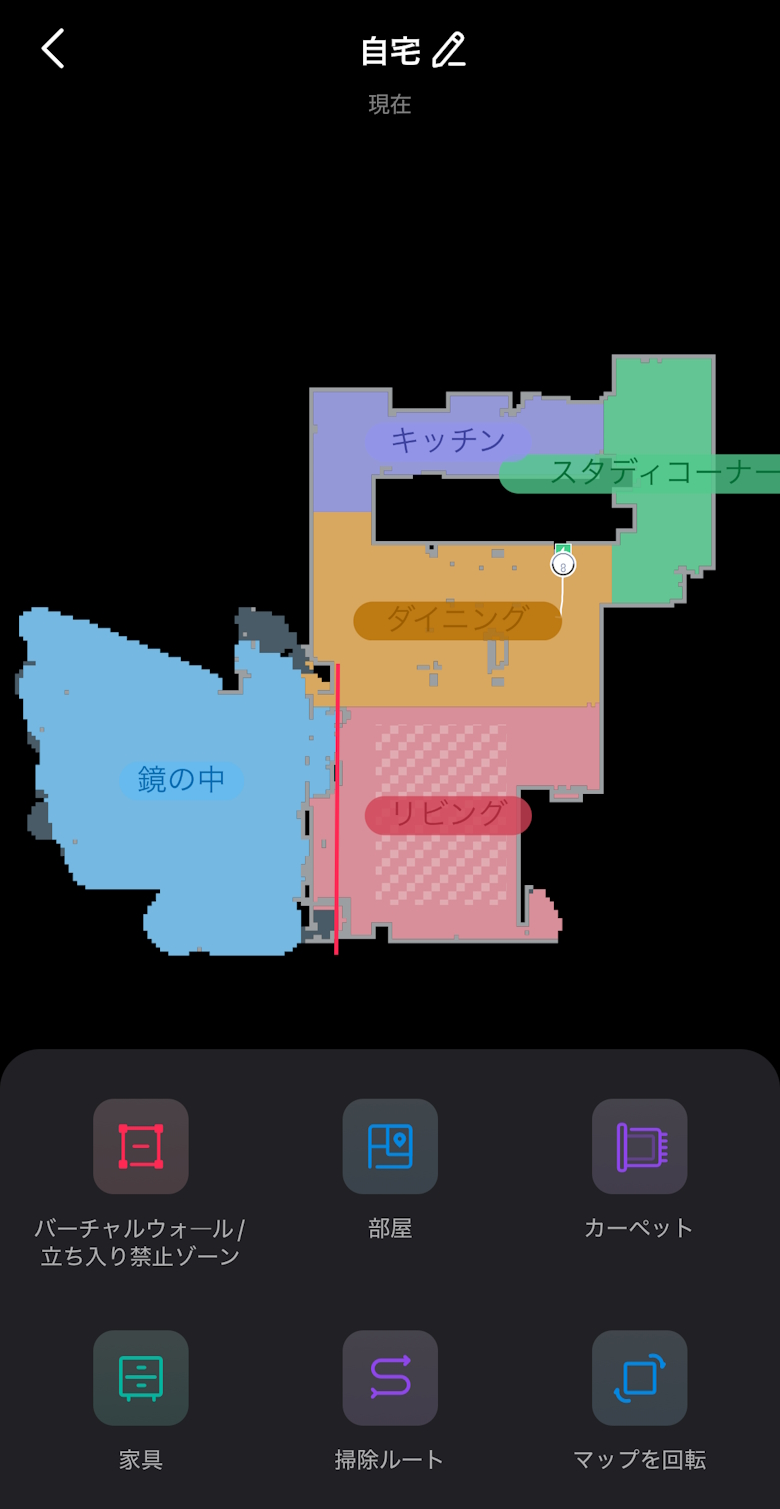
Task: Edit the map name 自宅 with pencil icon
Action: coord(449,50)
